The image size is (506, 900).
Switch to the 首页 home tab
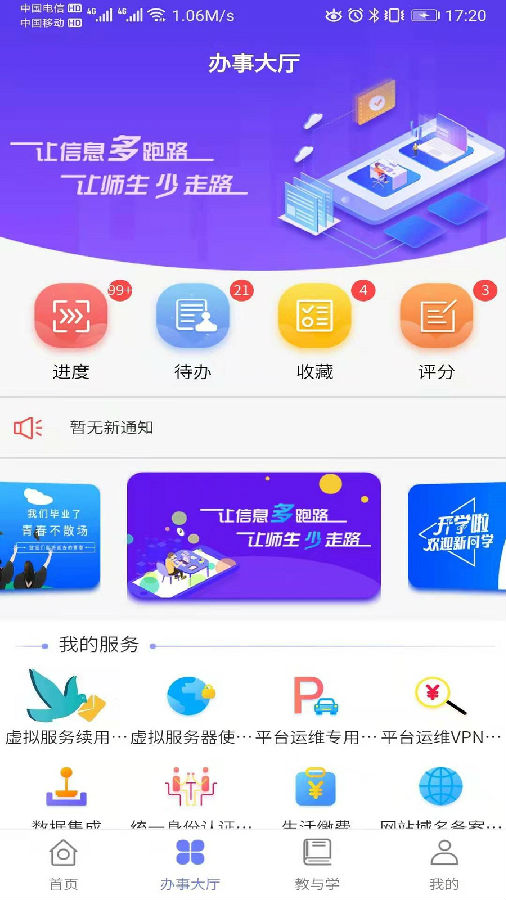(64, 865)
